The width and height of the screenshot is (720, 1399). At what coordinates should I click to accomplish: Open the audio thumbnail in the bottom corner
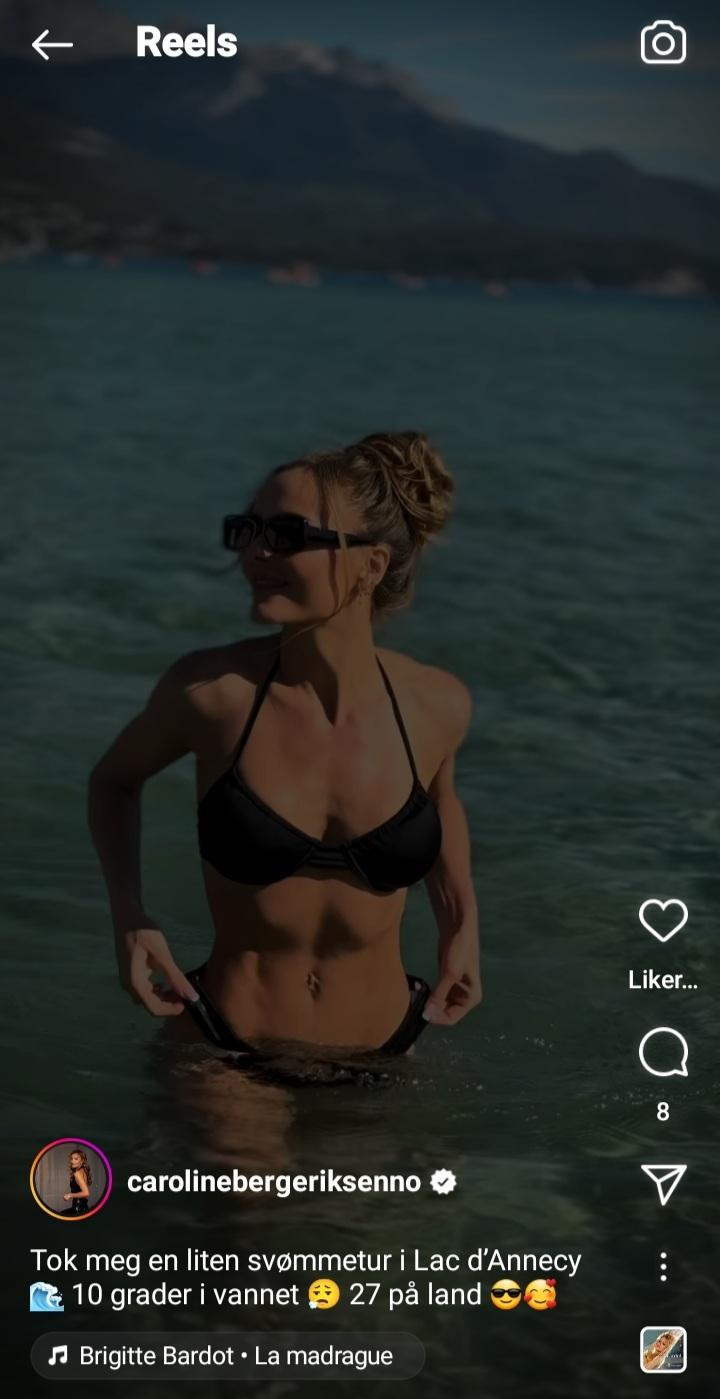[663, 1349]
